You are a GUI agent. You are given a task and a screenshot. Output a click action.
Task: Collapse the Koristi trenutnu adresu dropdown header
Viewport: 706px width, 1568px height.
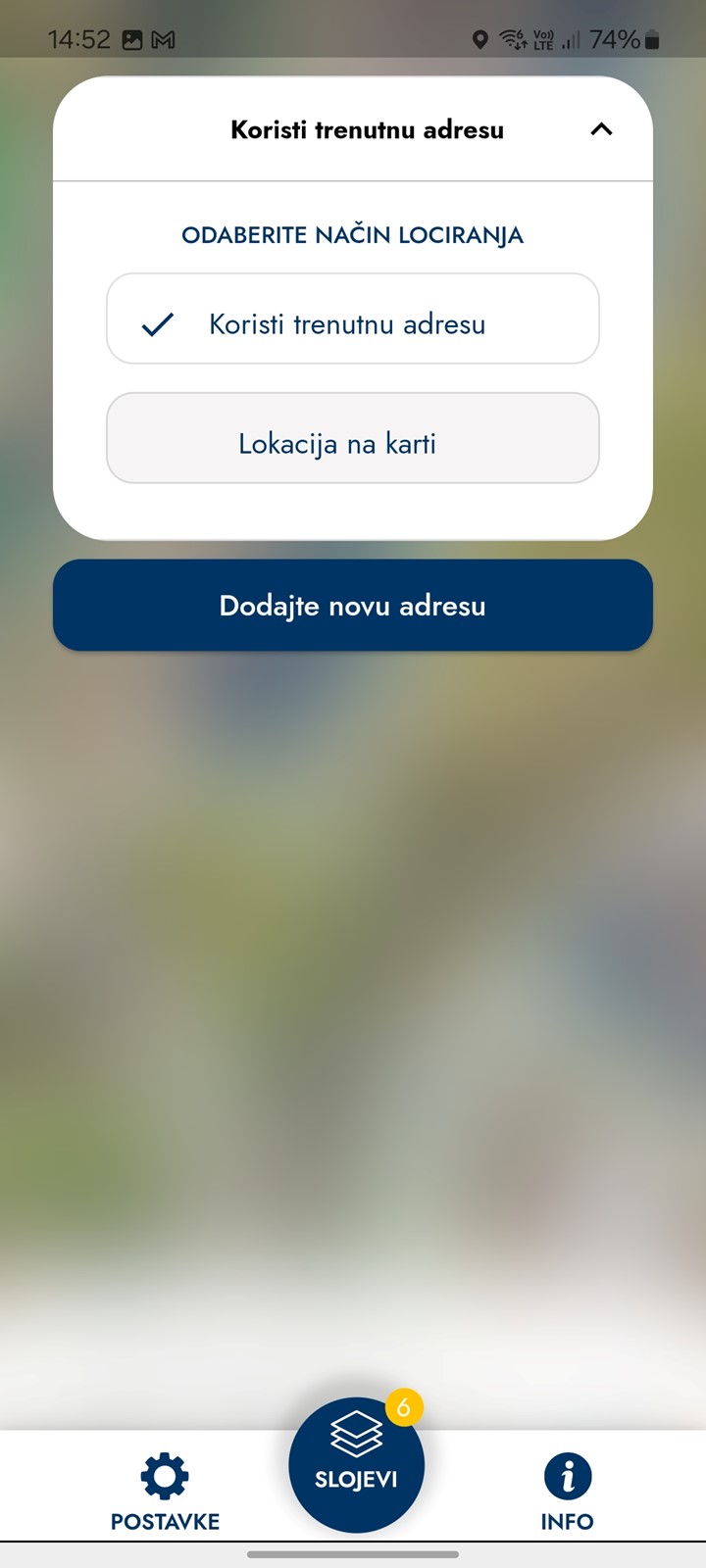click(x=353, y=129)
